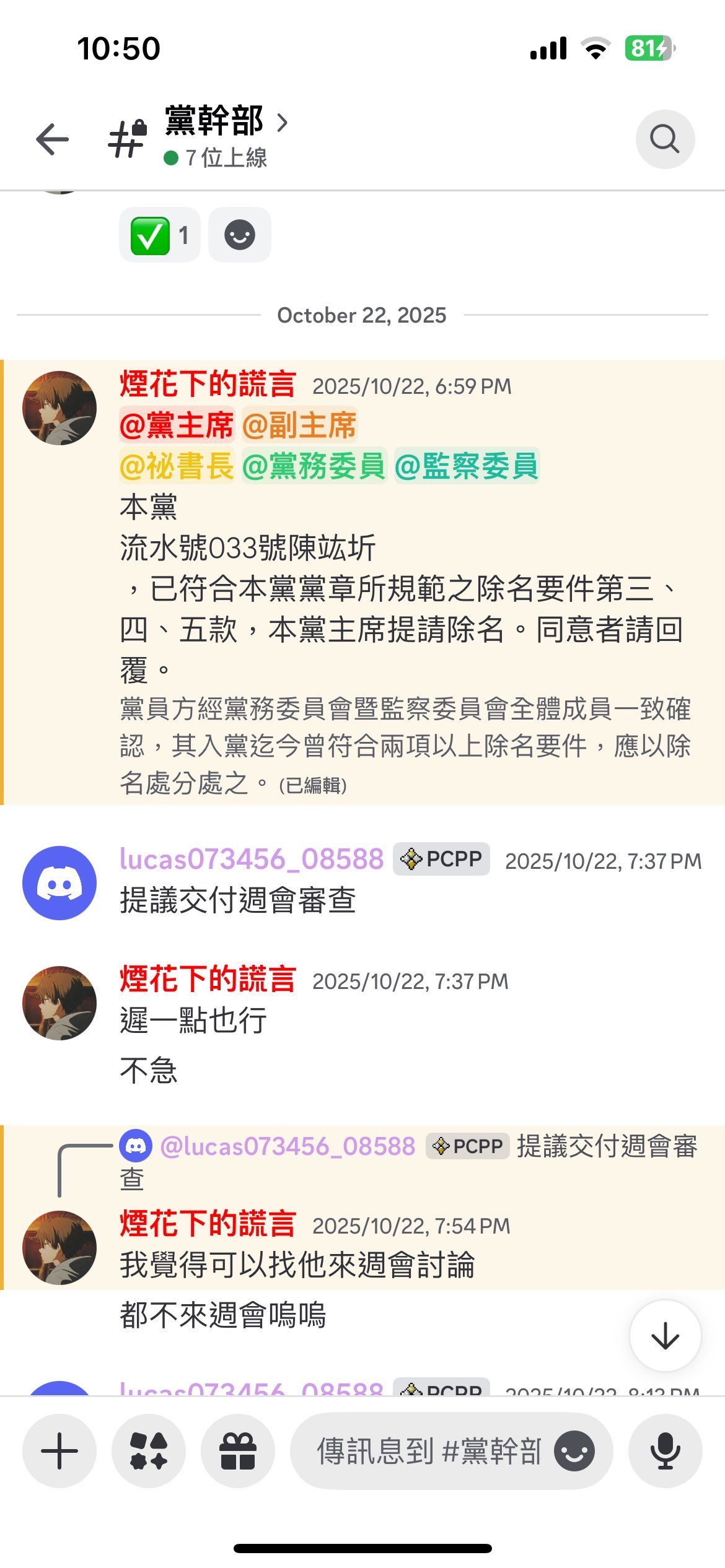Open the @監察委員 role mention
The width and height of the screenshot is (725, 1568).
click(467, 466)
